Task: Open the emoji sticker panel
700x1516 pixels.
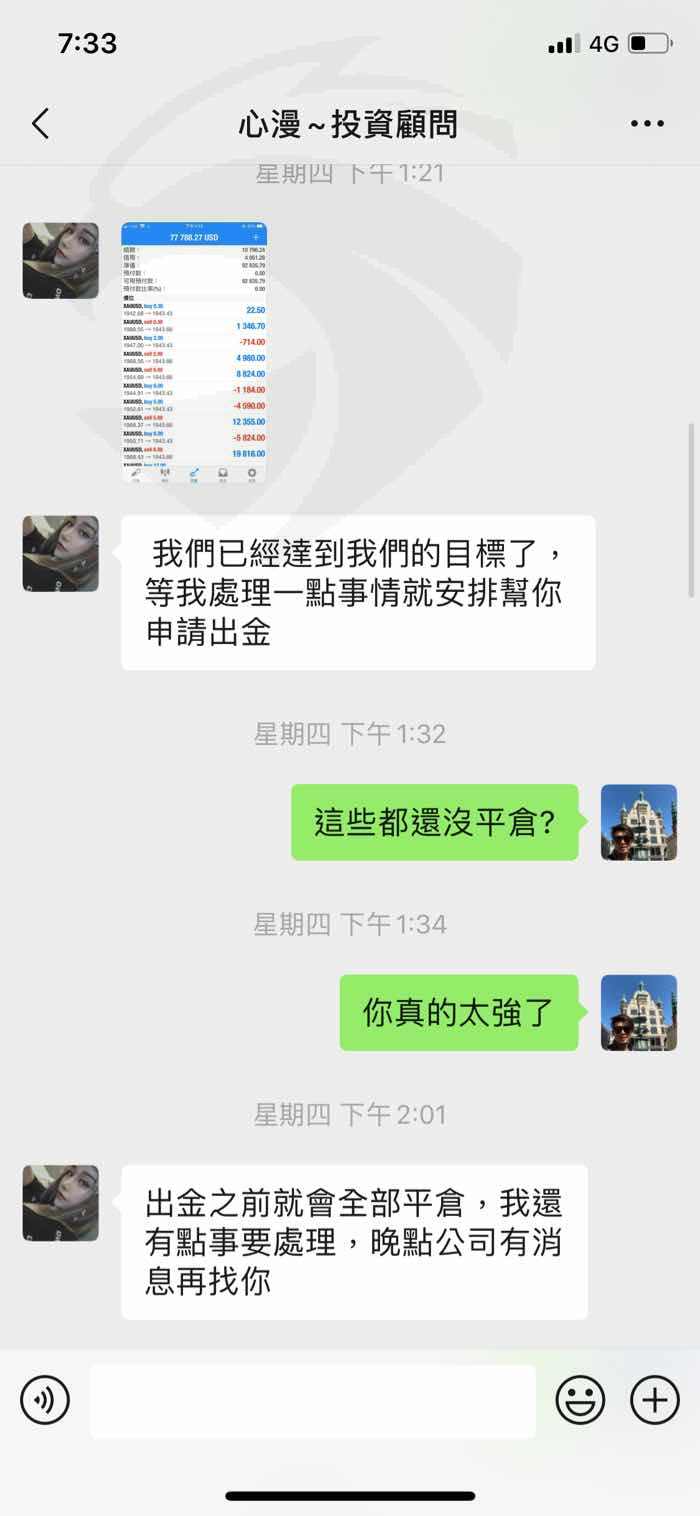Action: (x=580, y=1400)
